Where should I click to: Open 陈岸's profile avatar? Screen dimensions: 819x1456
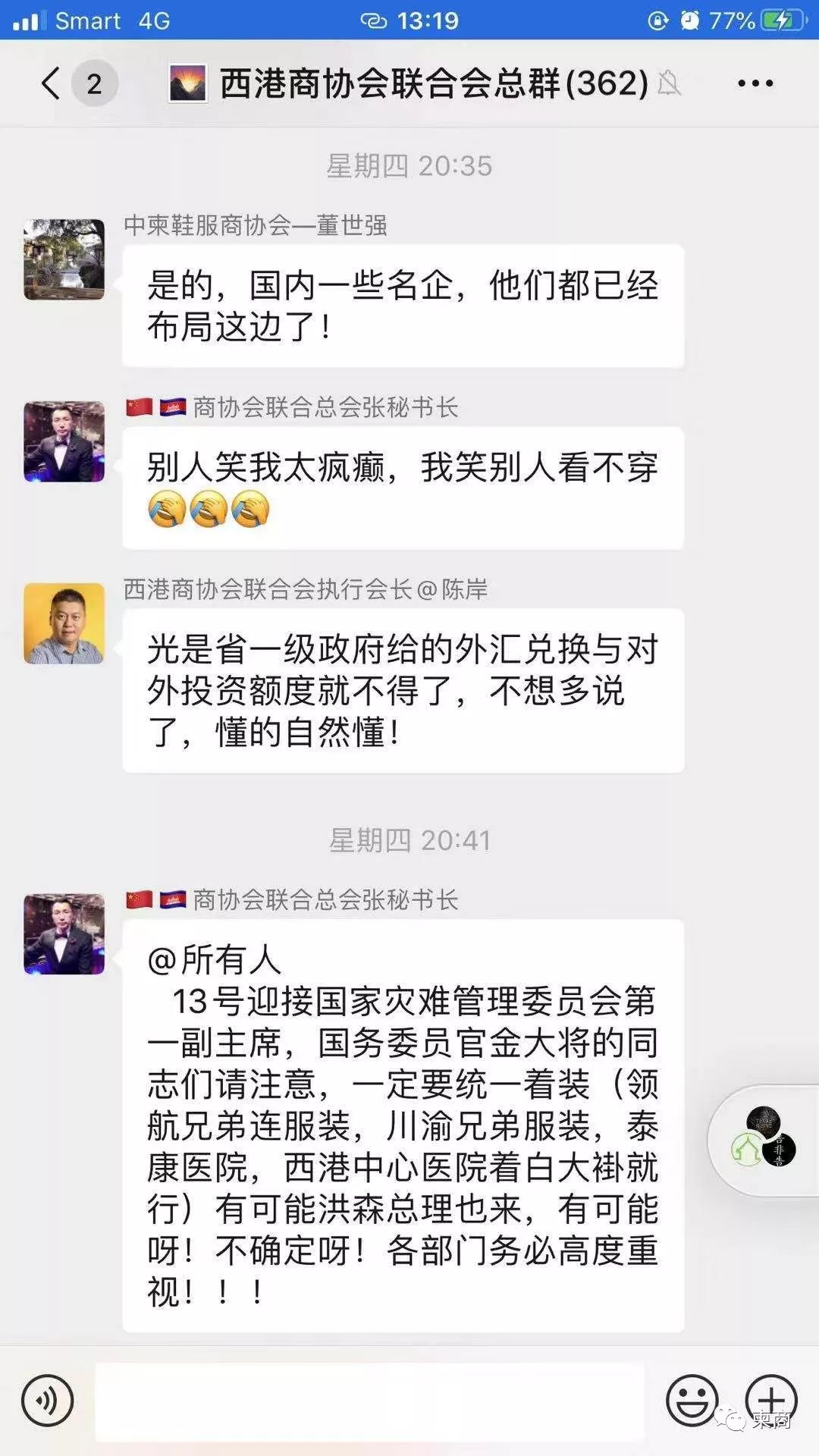click(64, 623)
